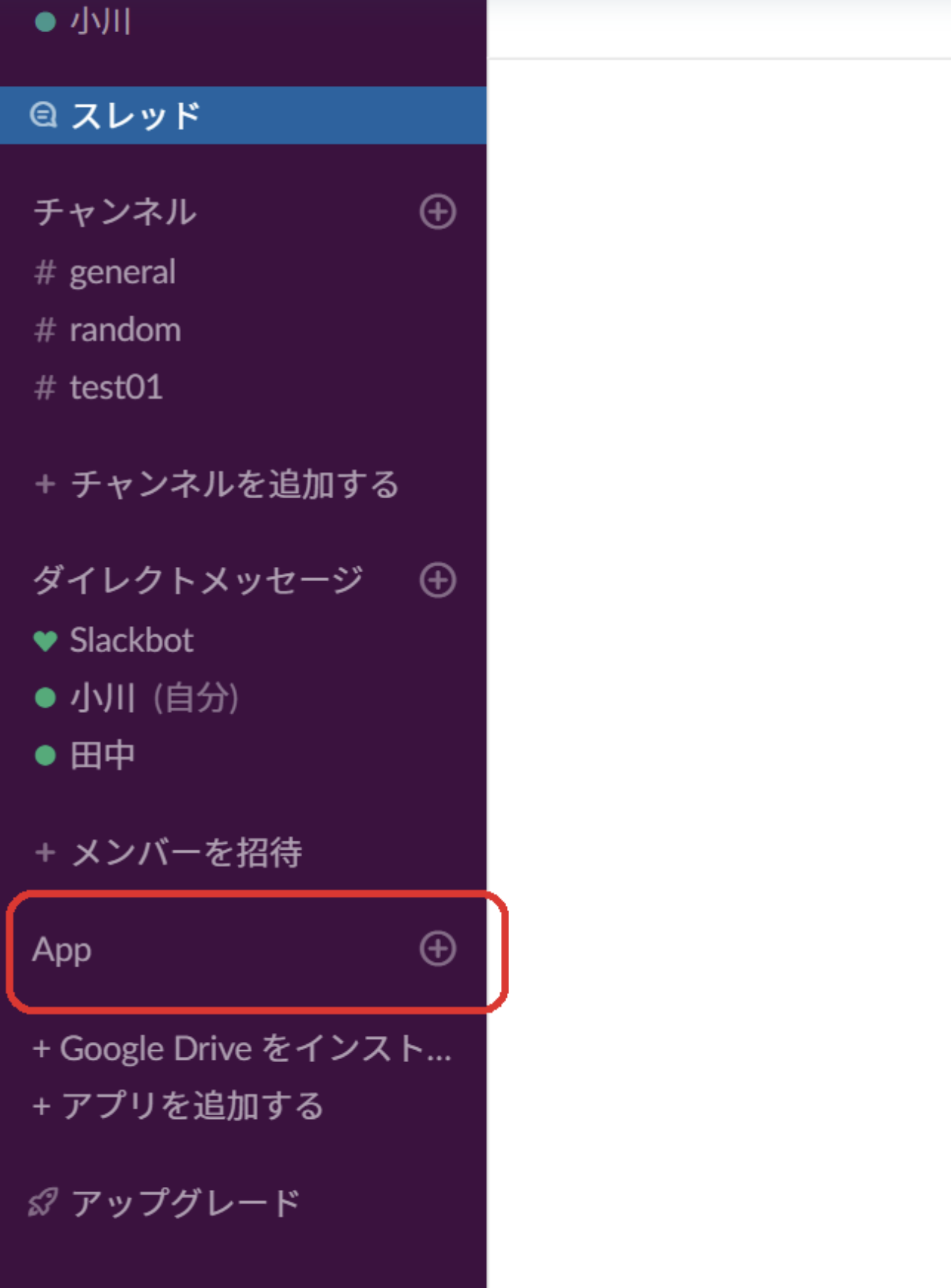Open the App section header
This screenshot has width=951, height=1288.
point(62,949)
